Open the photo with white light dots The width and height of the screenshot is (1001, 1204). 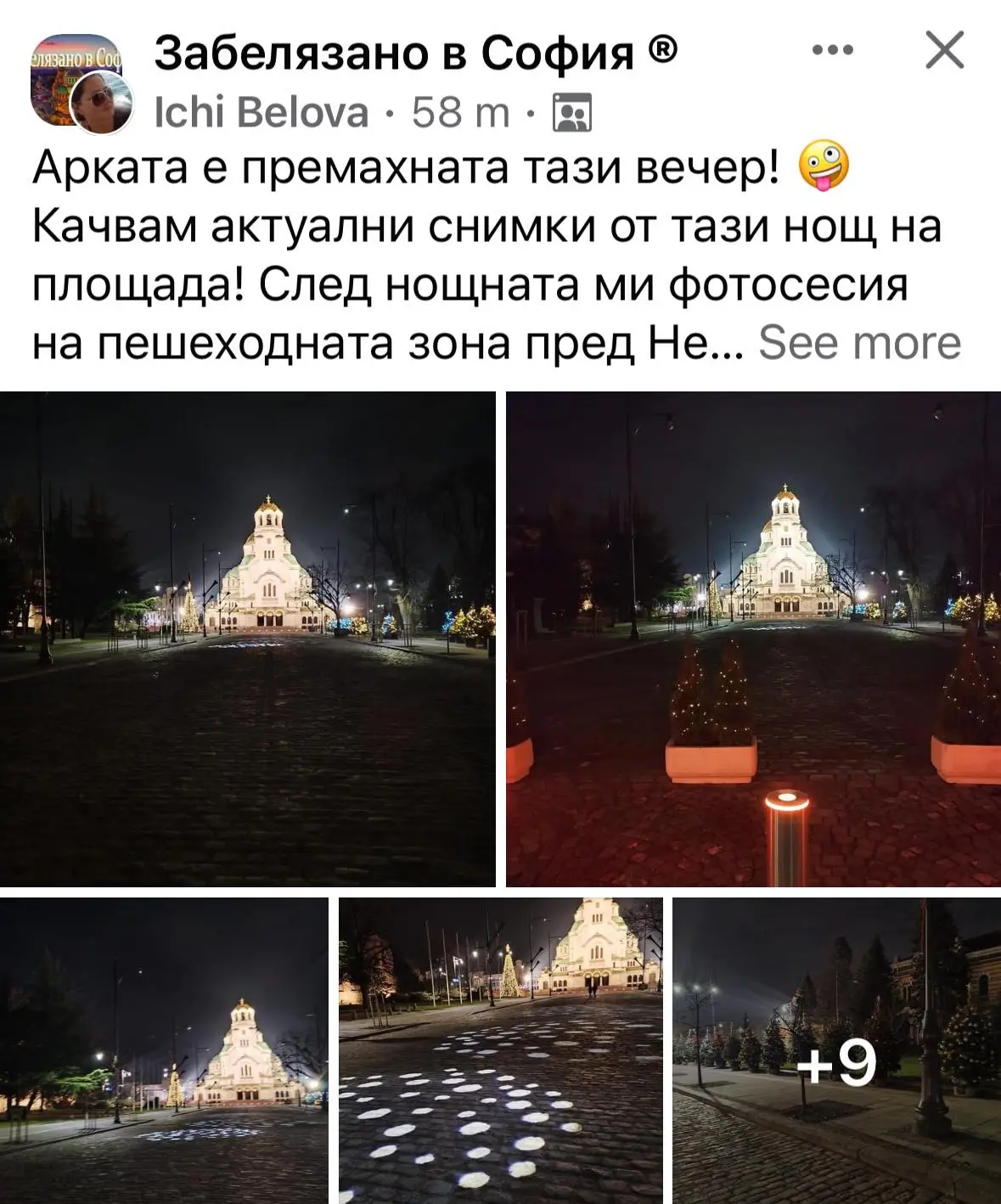click(500, 1050)
